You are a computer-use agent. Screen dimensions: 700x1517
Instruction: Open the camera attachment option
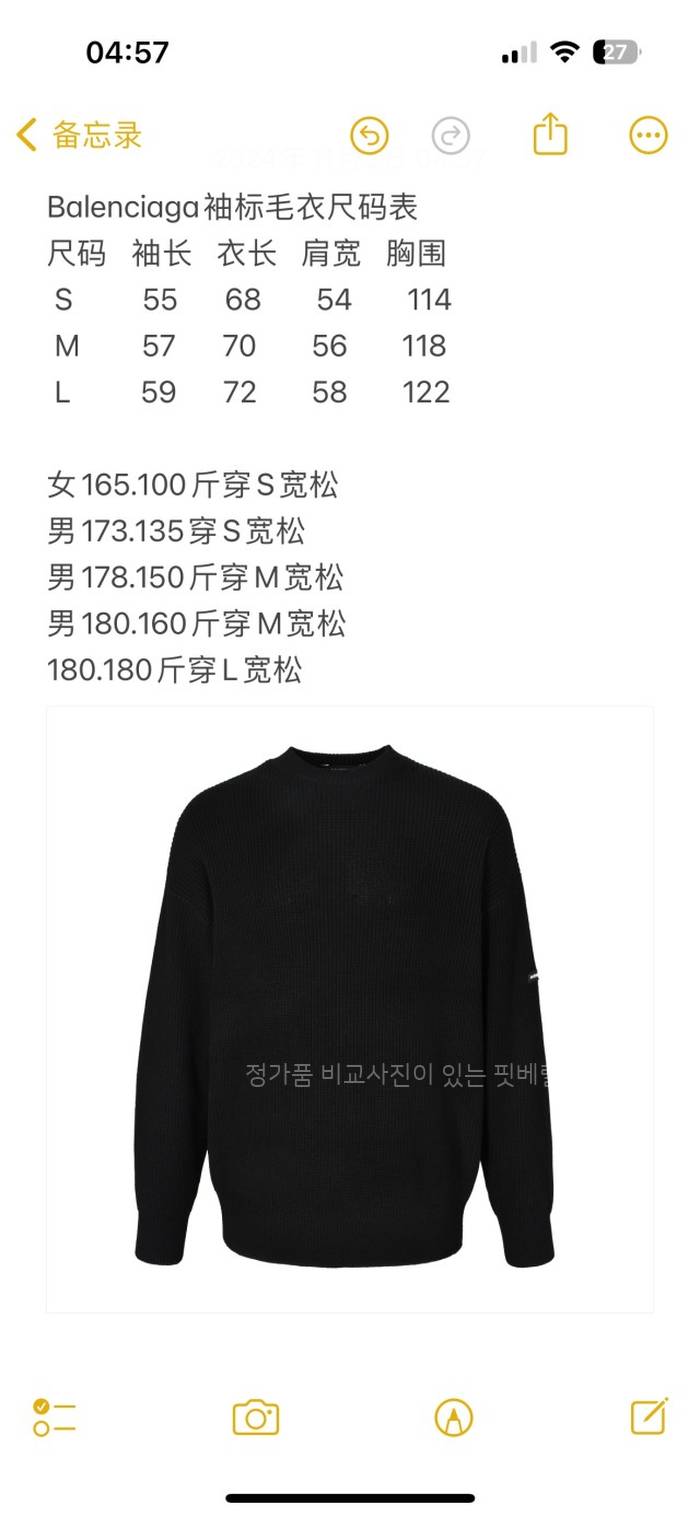click(255, 1417)
